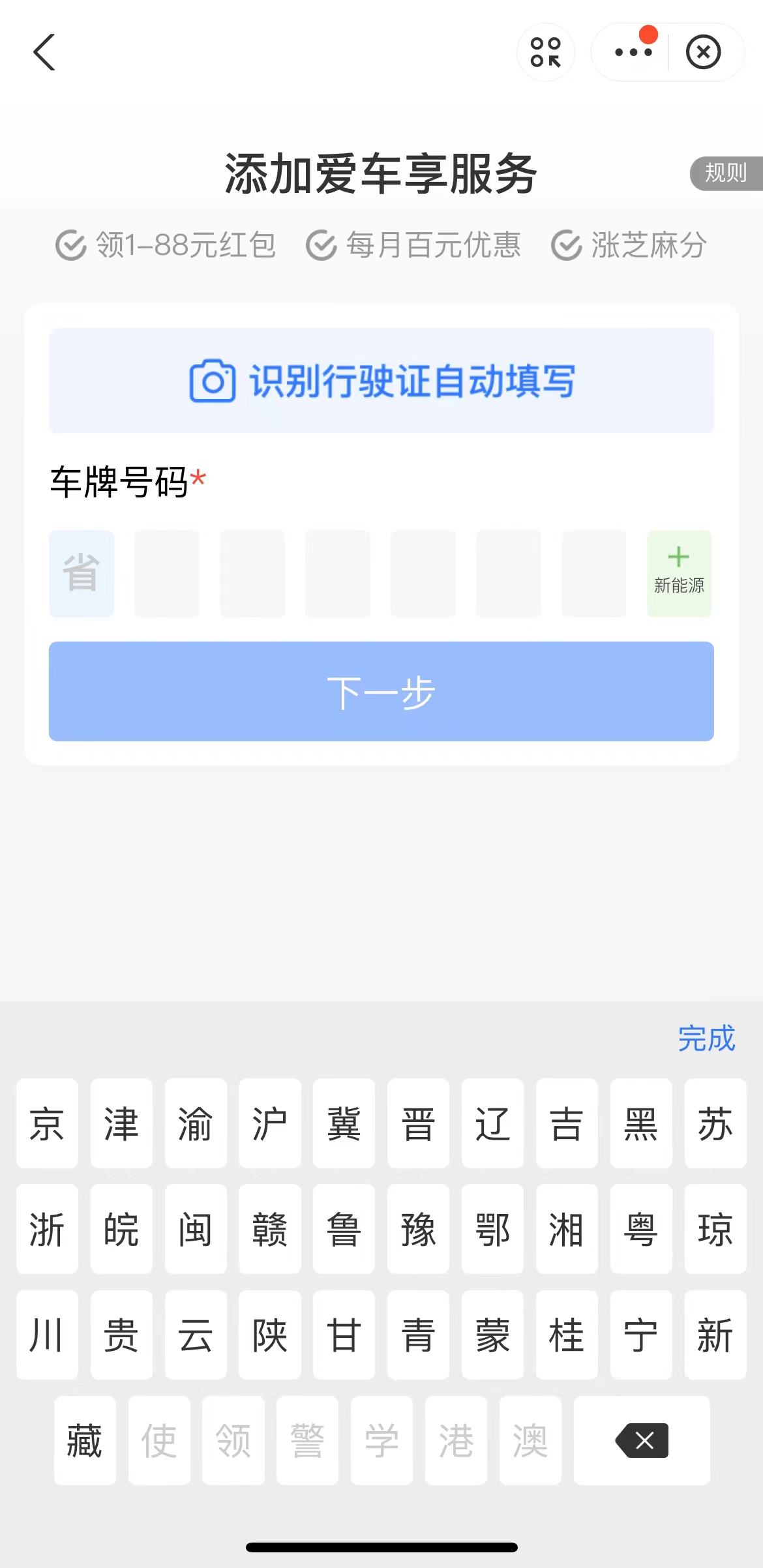The height and width of the screenshot is (1568, 763).
Task: Select the 省 province input box
Action: [x=81, y=573]
